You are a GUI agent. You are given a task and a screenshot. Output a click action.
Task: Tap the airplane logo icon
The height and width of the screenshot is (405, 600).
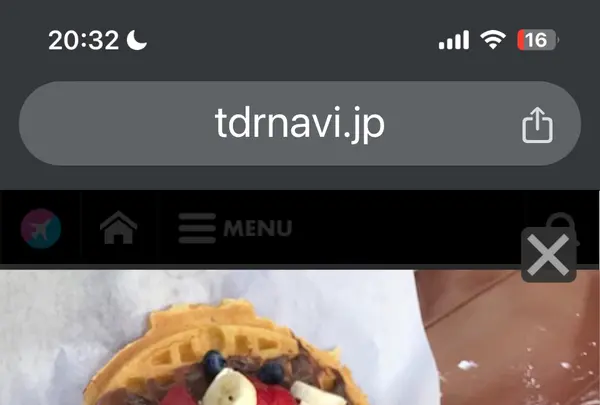(41, 228)
